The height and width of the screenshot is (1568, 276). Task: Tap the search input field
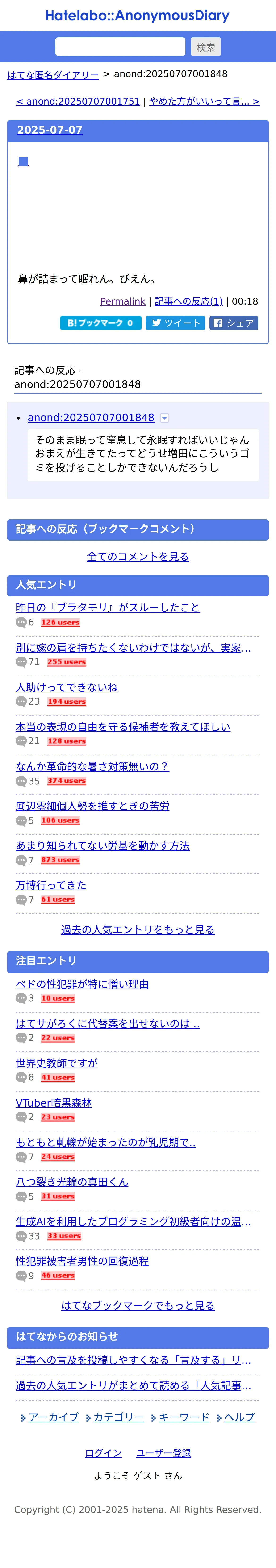[x=120, y=47]
